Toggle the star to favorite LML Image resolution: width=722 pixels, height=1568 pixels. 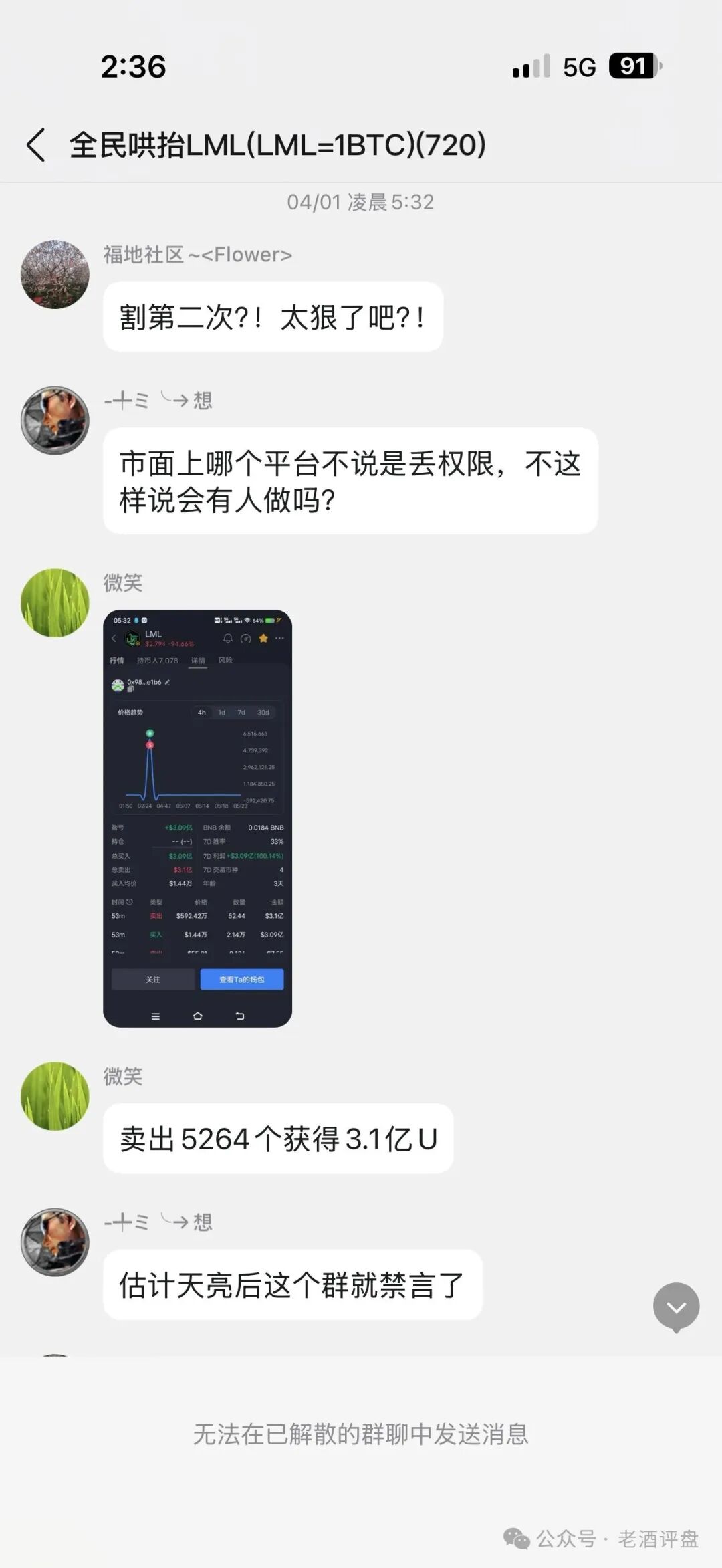264,638
